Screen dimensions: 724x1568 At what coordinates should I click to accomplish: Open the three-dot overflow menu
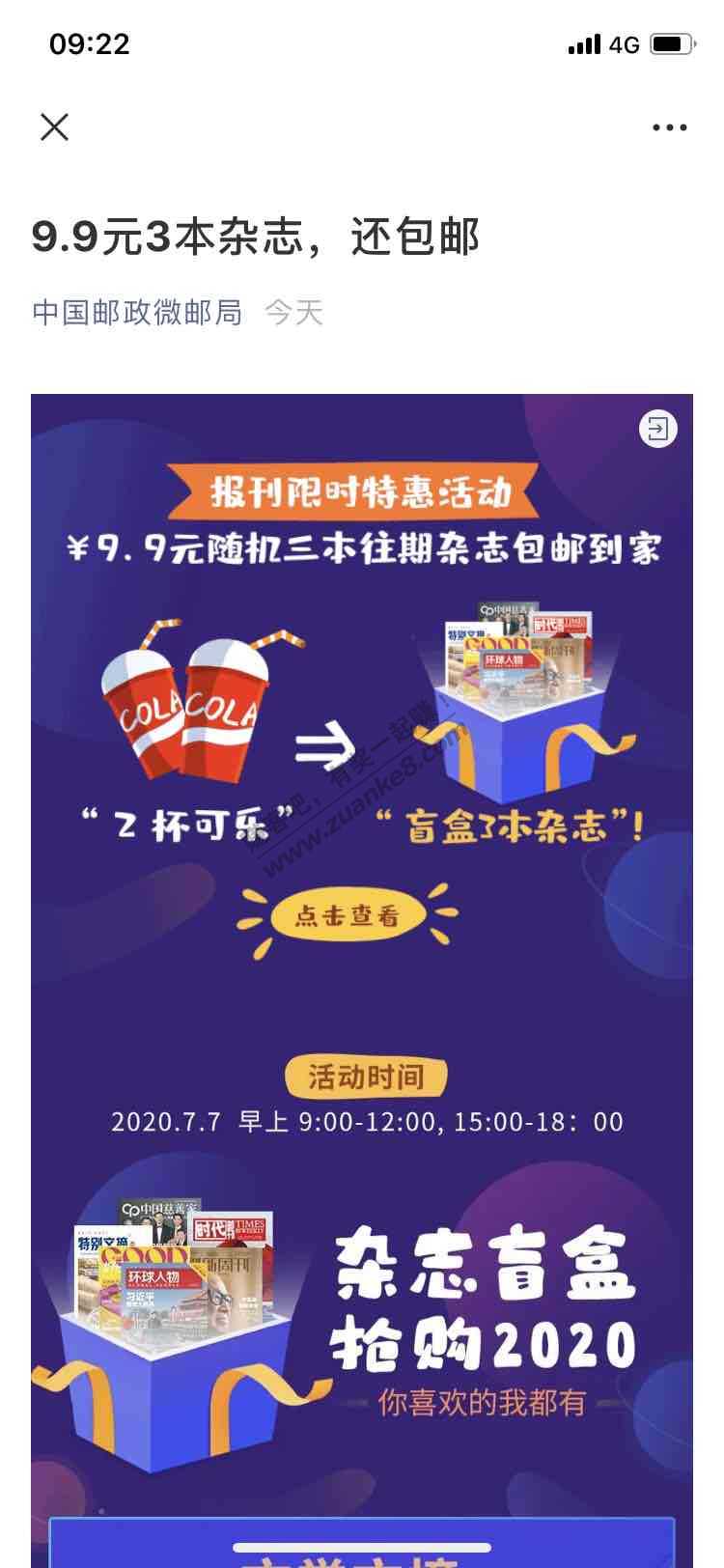pyautogui.click(x=669, y=127)
